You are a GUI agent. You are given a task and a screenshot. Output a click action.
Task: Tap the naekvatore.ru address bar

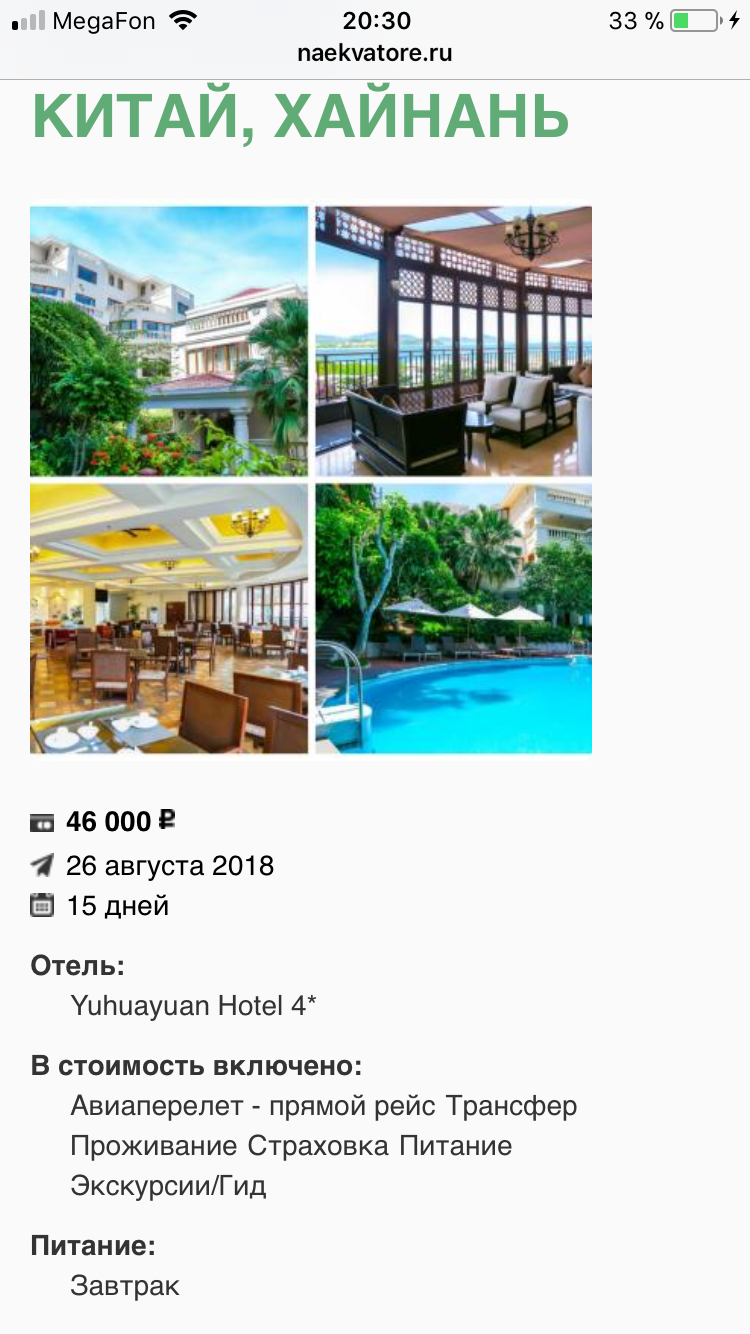point(375,54)
